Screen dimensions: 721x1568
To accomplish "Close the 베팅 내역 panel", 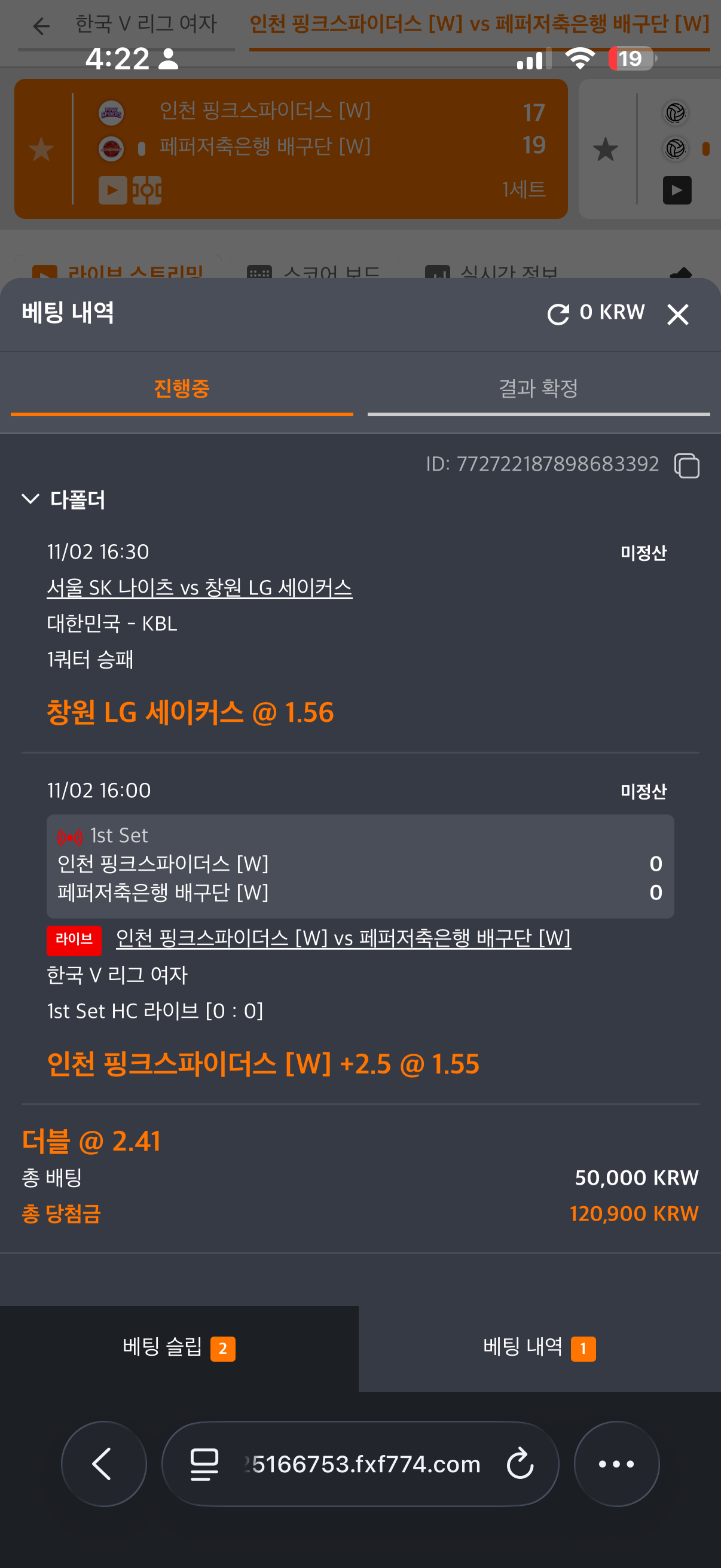I will click(x=677, y=315).
